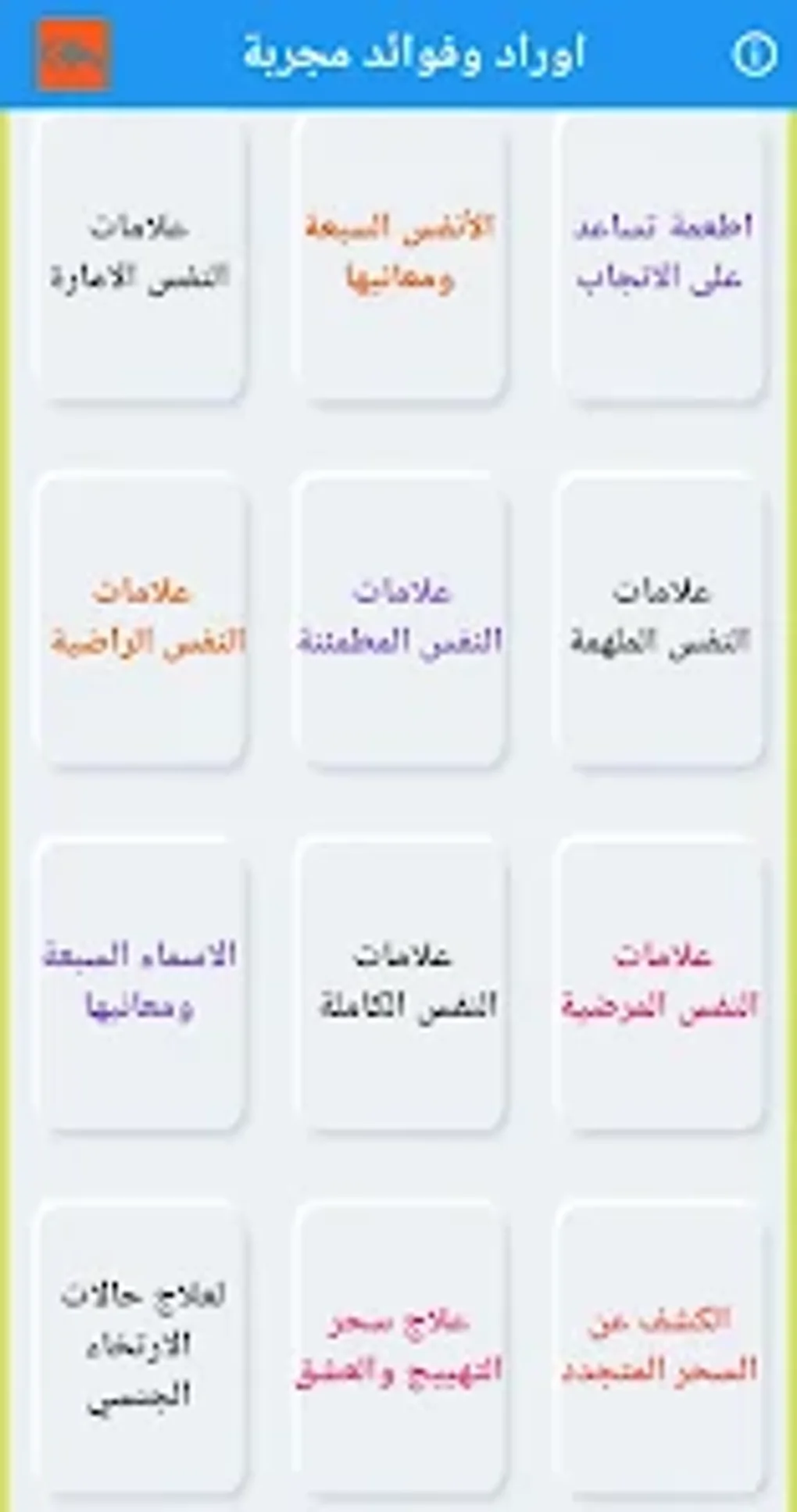Open the info icon in the app bar
This screenshot has width=797, height=1512.
[754, 55]
